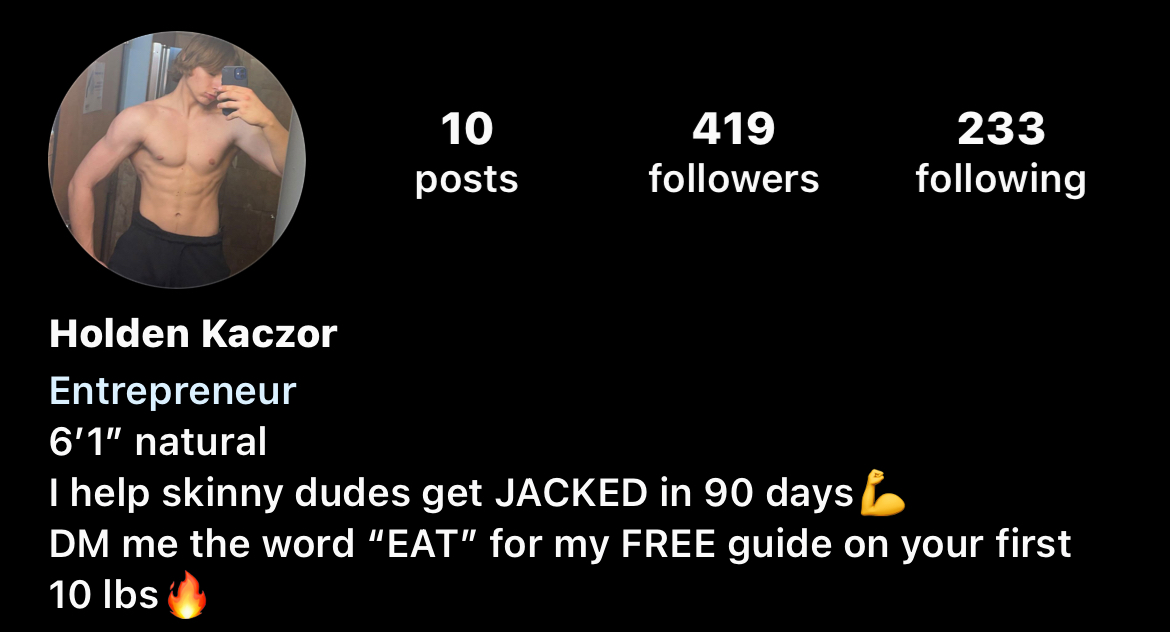
Task: Open Holden Kaczor's profile picture
Action: click(x=177, y=160)
